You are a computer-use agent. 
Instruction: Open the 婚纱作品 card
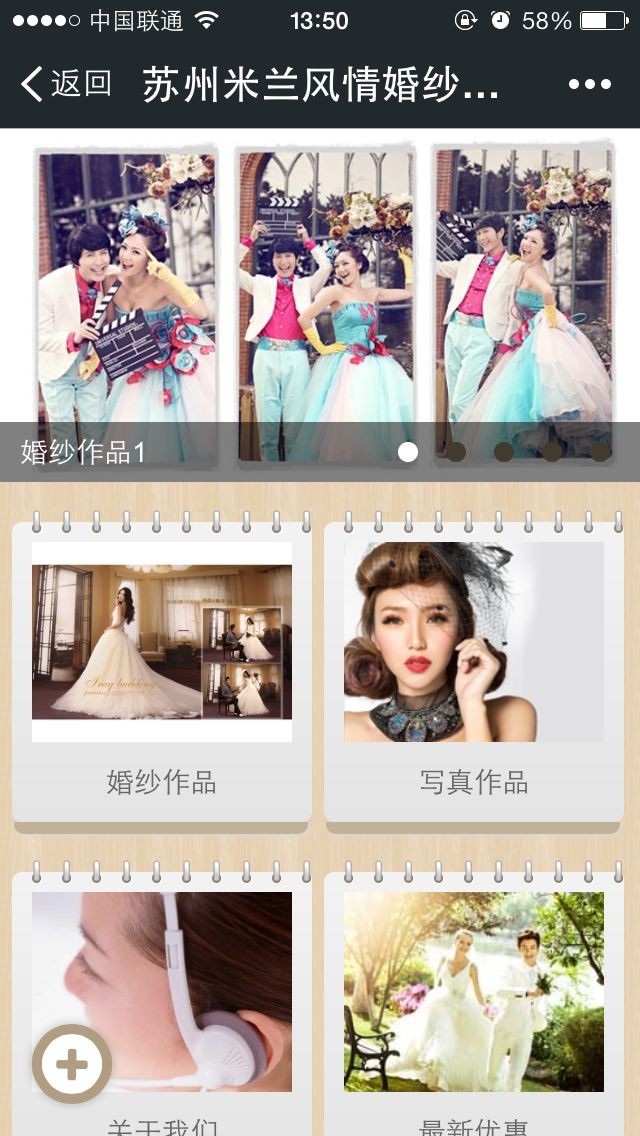pos(162,672)
